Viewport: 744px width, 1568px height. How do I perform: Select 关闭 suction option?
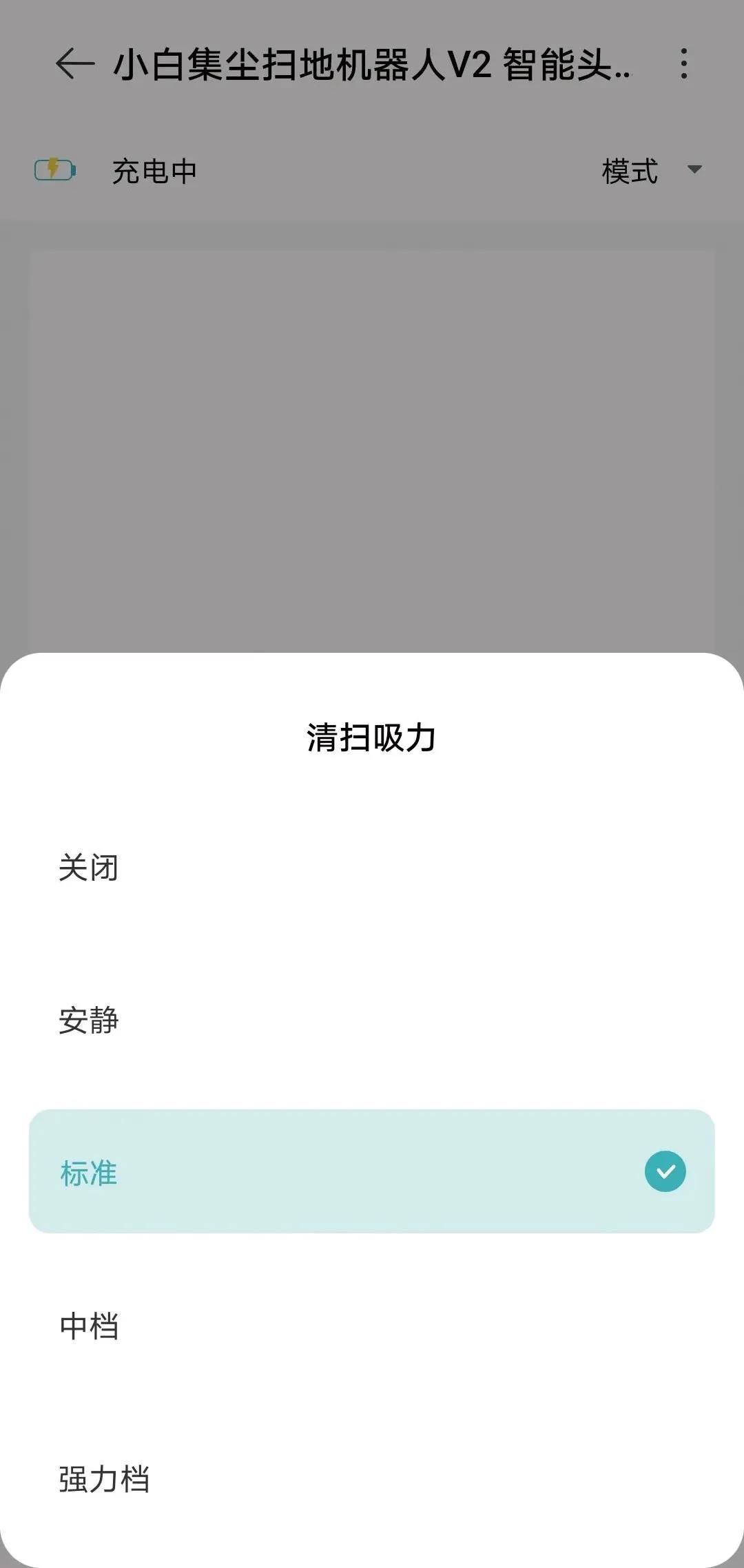(x=372, y=868)
